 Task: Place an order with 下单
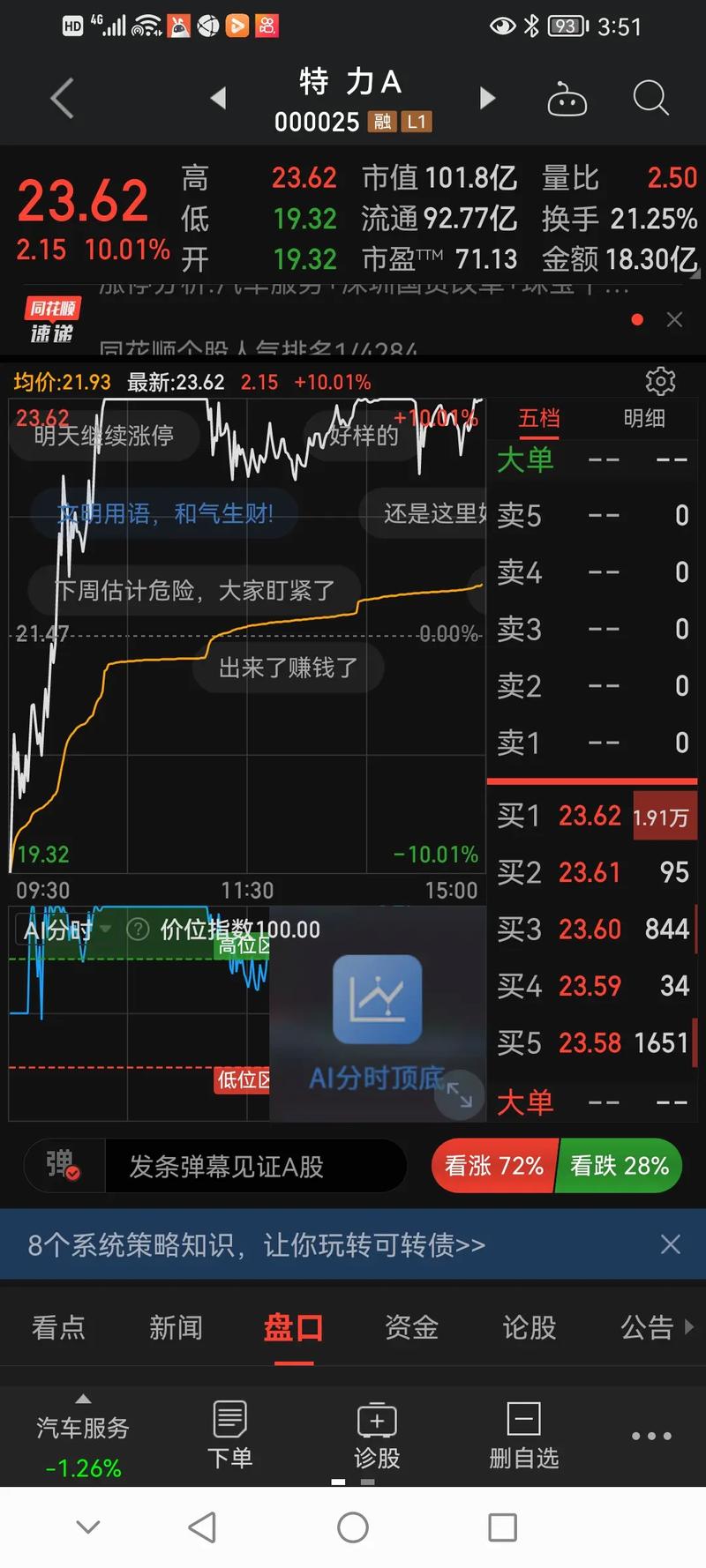point(229,1434)
